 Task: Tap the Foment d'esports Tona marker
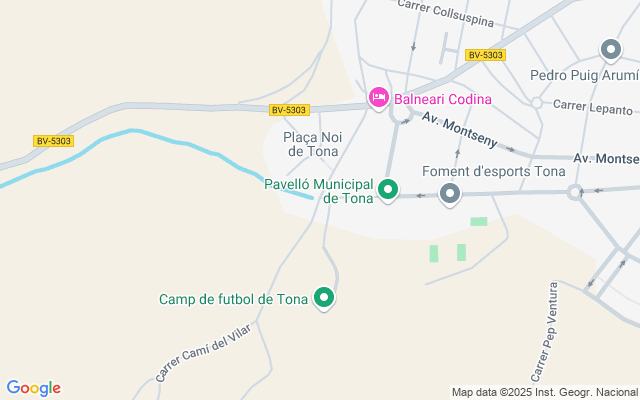pyautogui.click(x=450, y=193)
